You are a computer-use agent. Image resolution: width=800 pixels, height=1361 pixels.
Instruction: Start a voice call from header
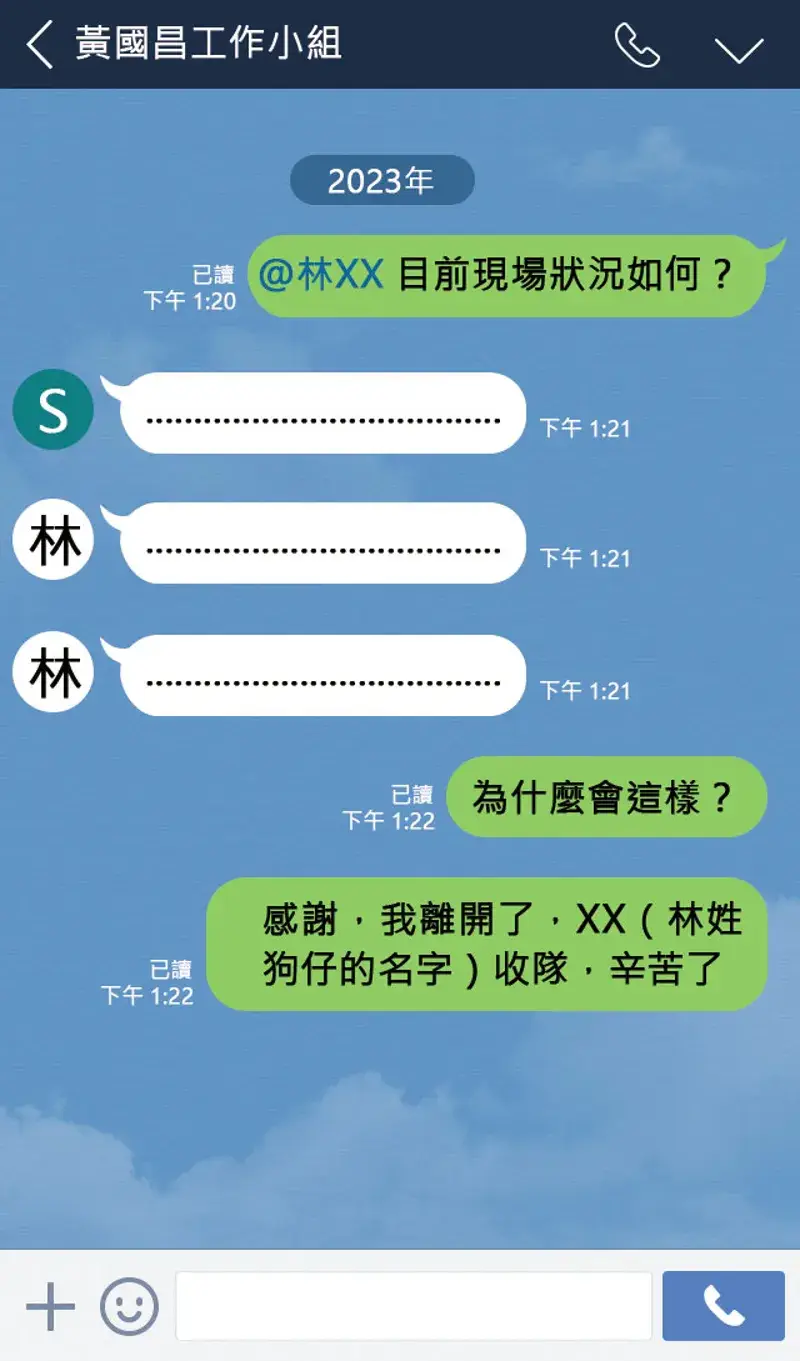coord(637,45)
